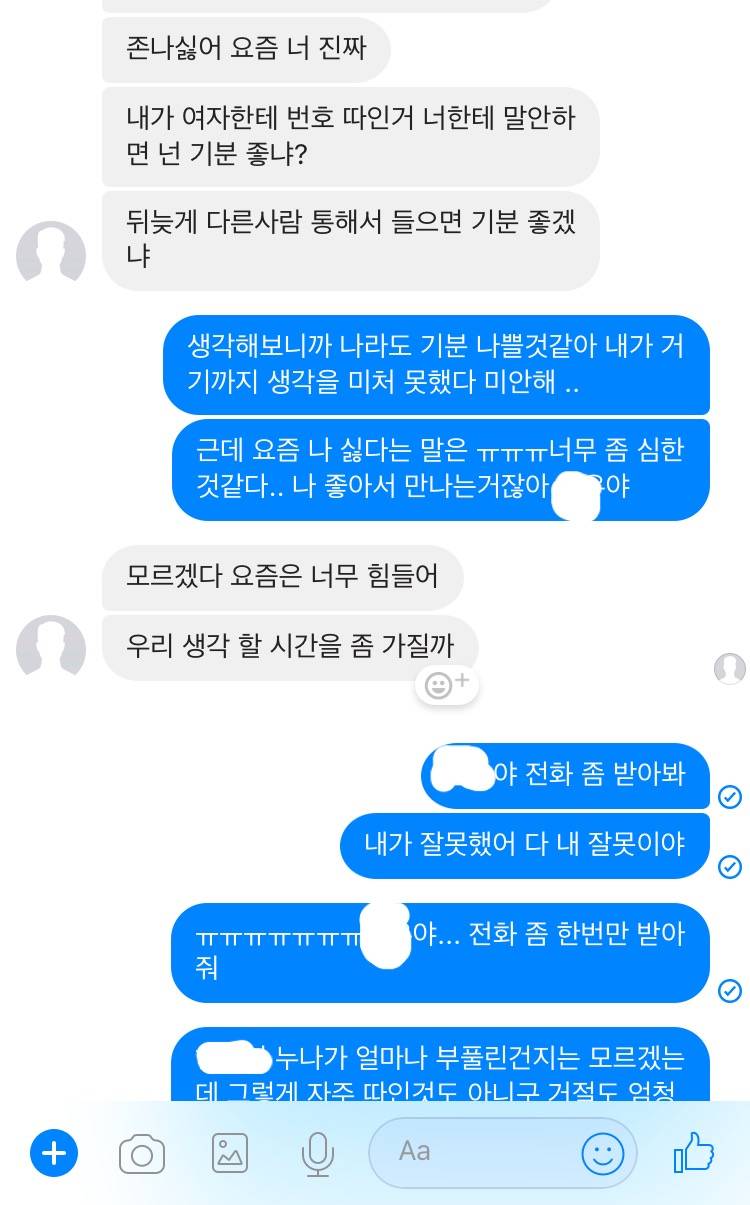Select the blue apology message starting '생각해보니까'
Image resolution: width=750 pixels, height=1205 pixels.
pos(440,364)
